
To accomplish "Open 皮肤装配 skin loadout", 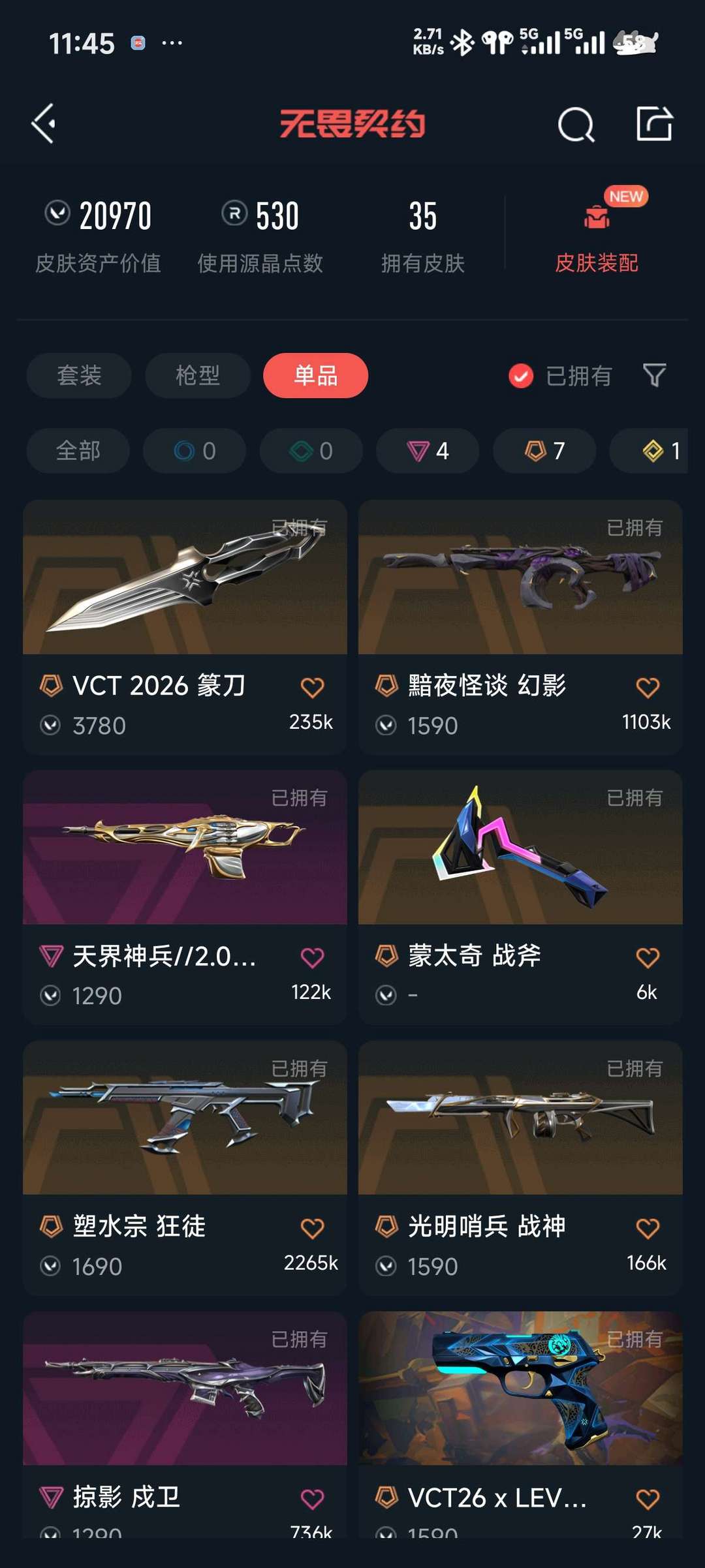I will pos(596,236).
